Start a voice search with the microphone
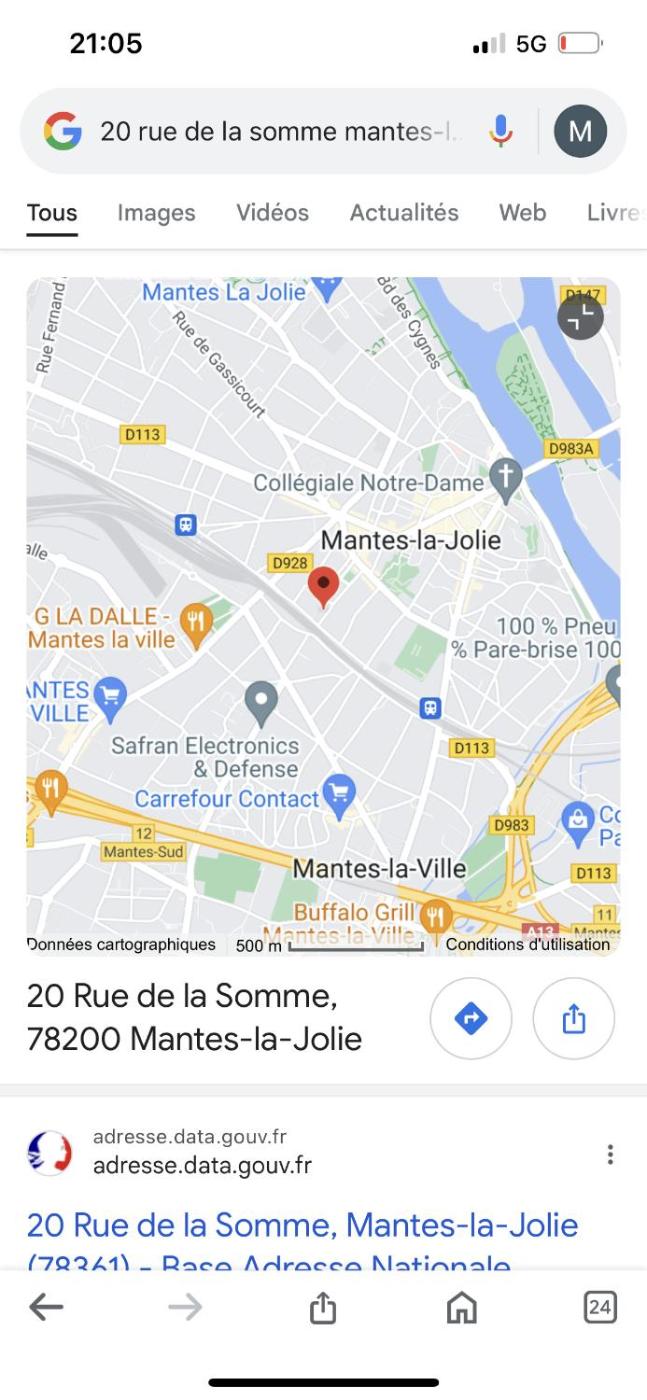The width and height of the screenshot is (647, 1400). pos(501,131)
